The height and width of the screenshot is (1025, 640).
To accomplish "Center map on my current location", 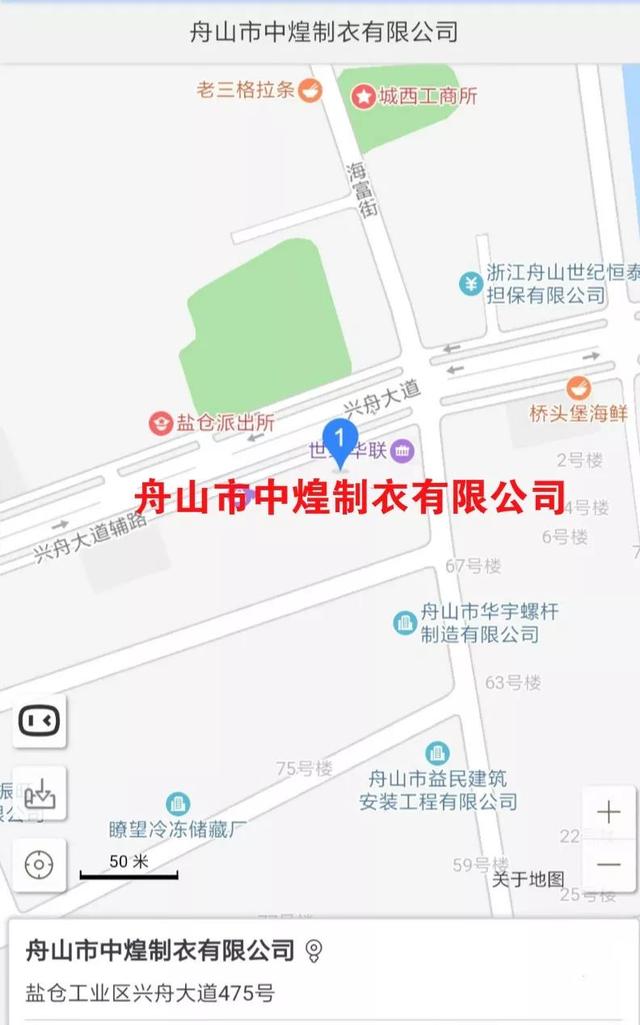I will [x=40, y=865].
